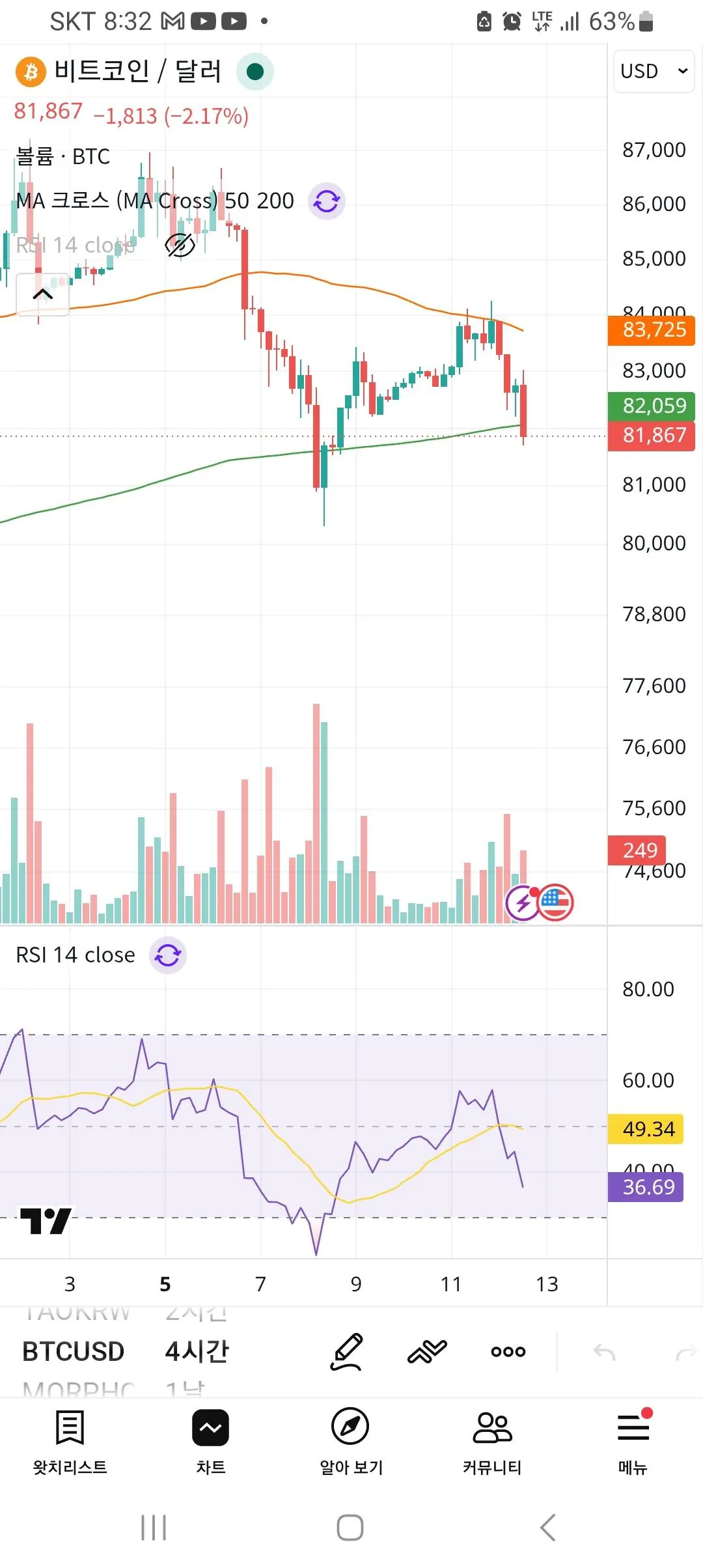Undo the last chart action
The image size is (703, 1568).
coord(605,1353)
